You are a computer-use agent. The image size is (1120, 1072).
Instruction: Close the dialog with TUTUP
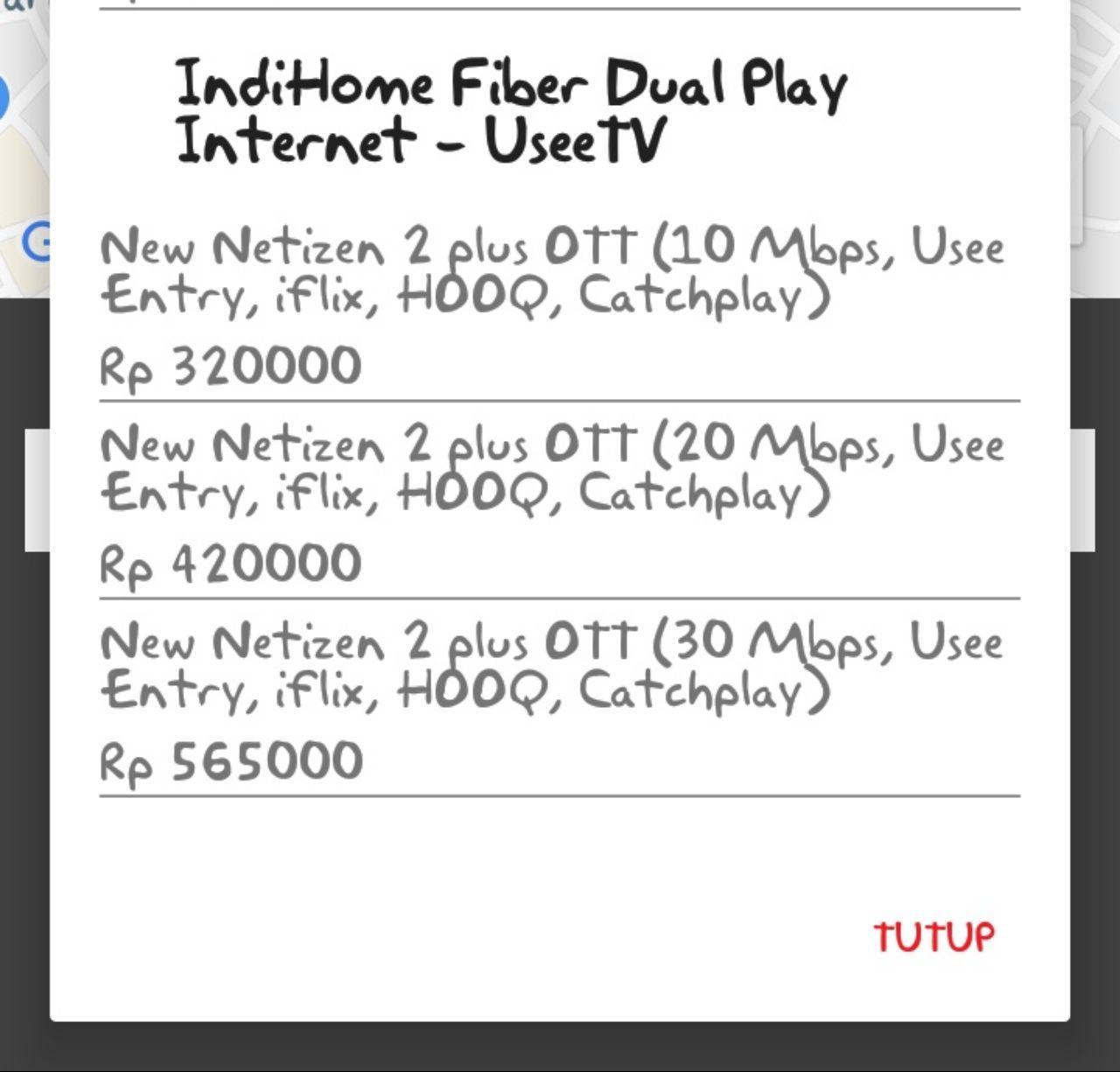[x=934, y=936]
